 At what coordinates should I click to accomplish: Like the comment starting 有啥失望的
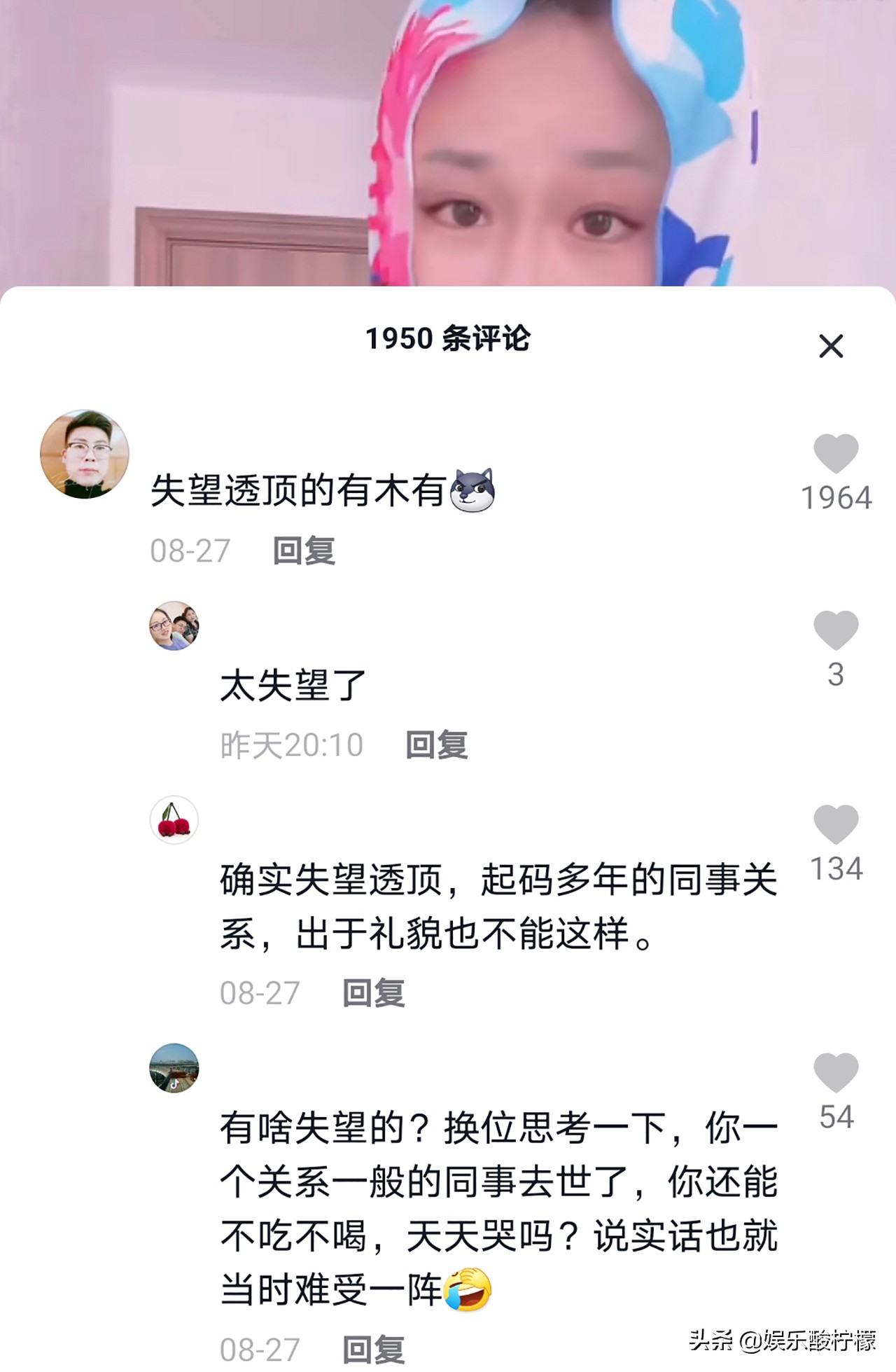pyautogui.click(x=836, y=1072)
